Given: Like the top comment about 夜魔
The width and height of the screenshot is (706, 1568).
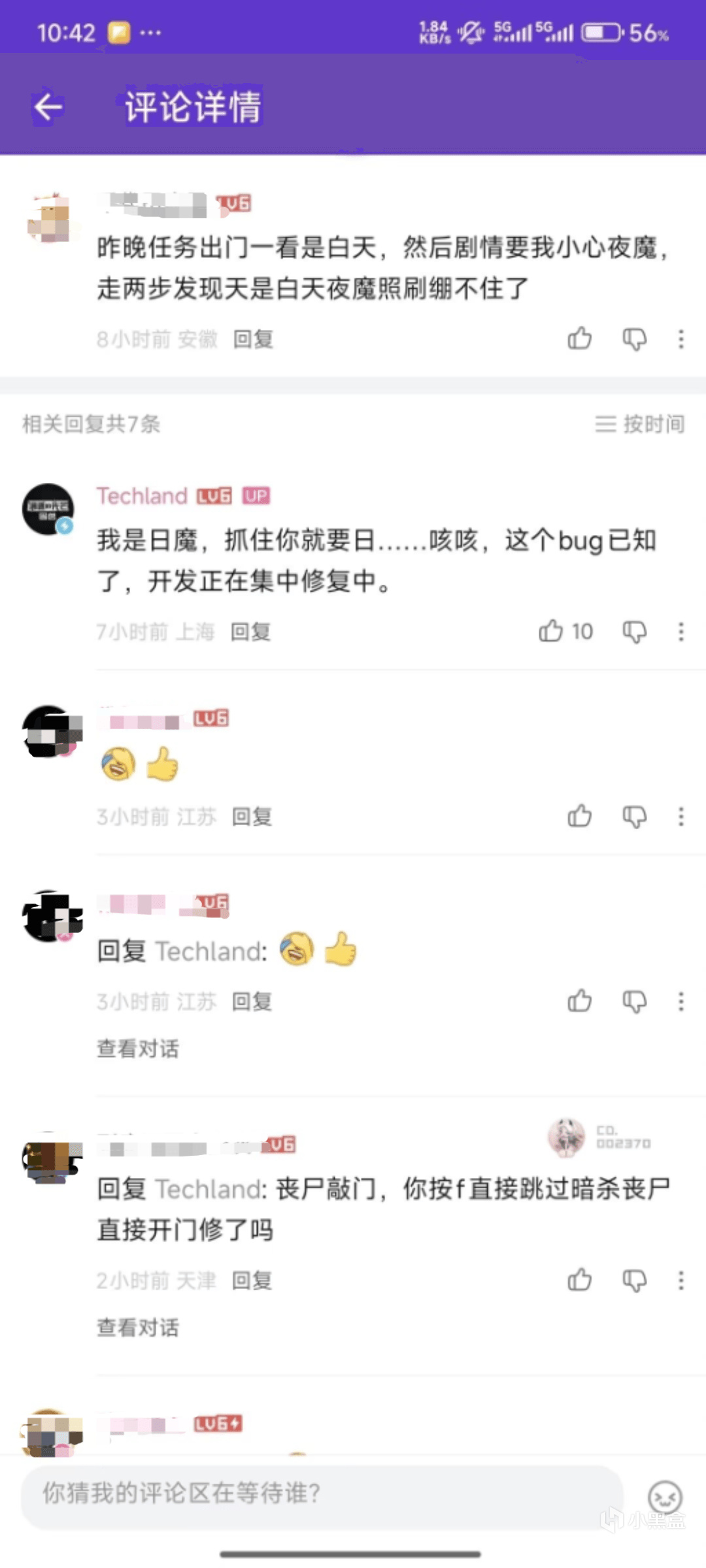Looking at the screenshot, I should [x=579, y=338].
